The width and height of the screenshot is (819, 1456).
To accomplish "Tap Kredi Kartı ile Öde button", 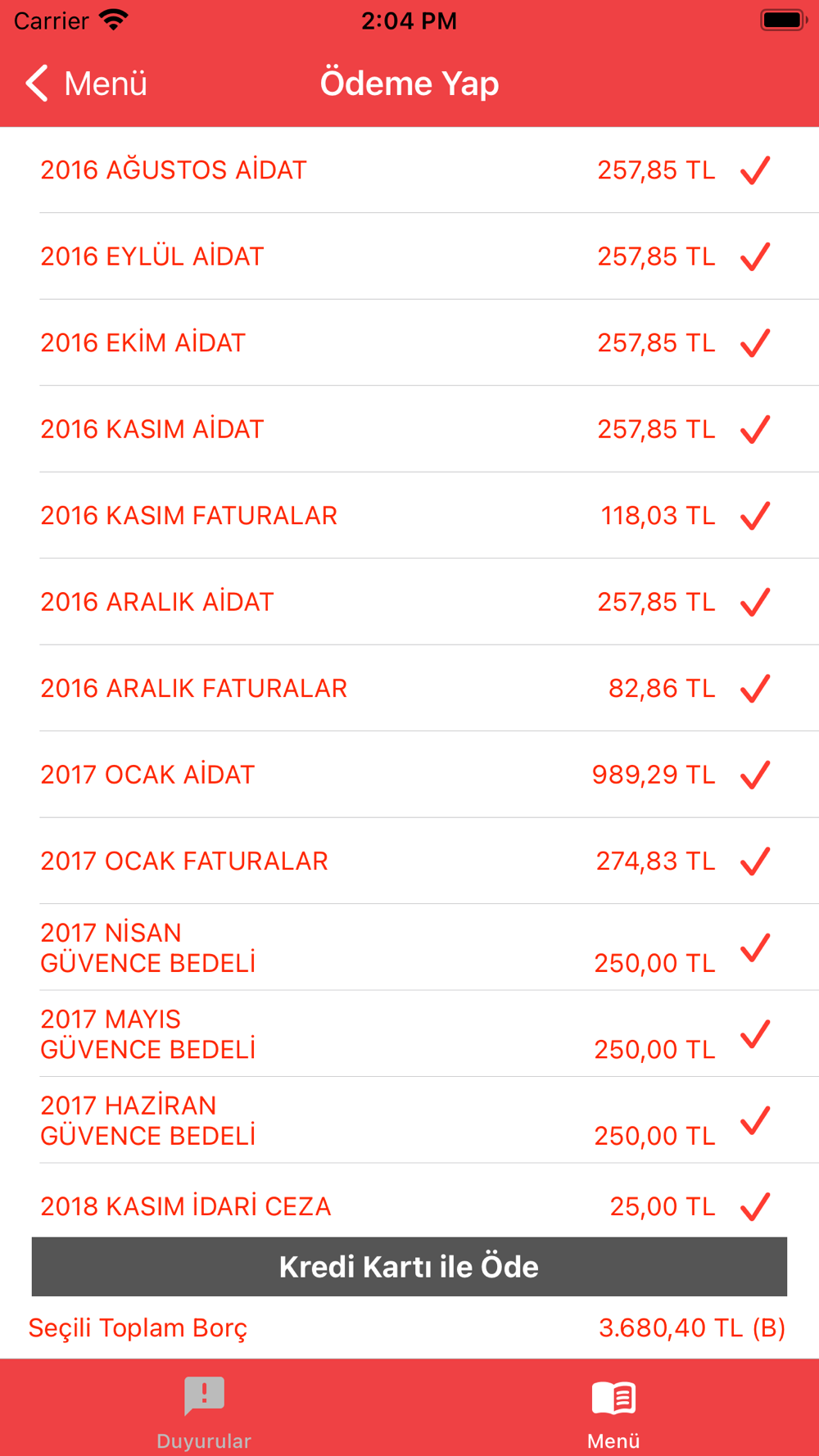I will (409, 1267).
